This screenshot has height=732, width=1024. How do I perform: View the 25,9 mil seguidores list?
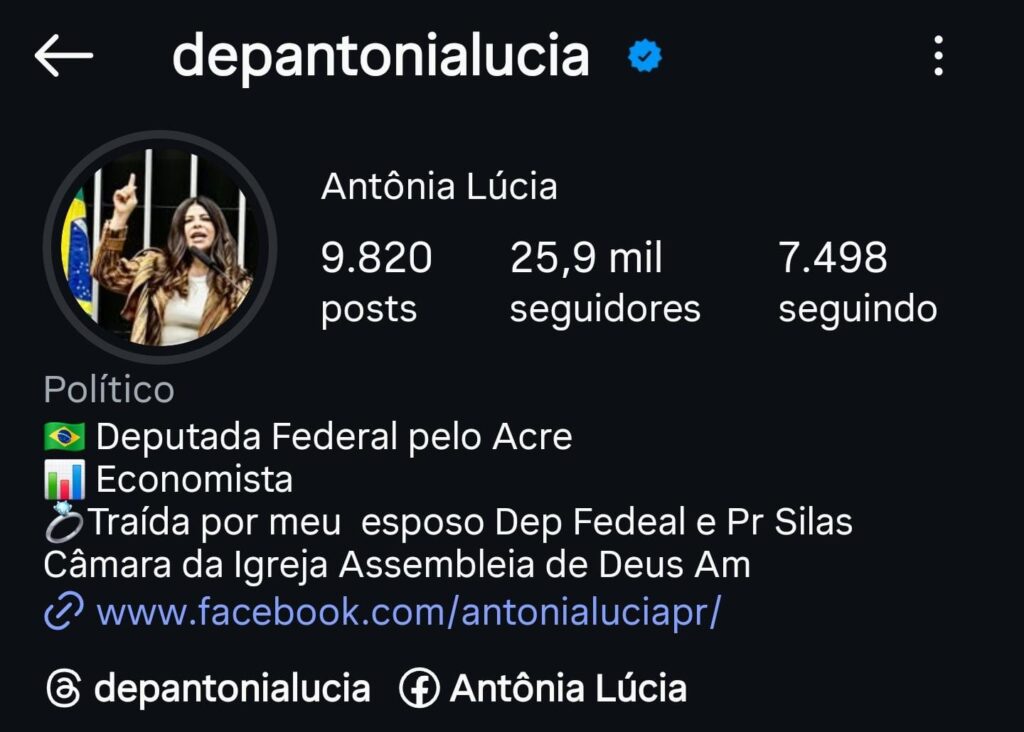(604, 283)
